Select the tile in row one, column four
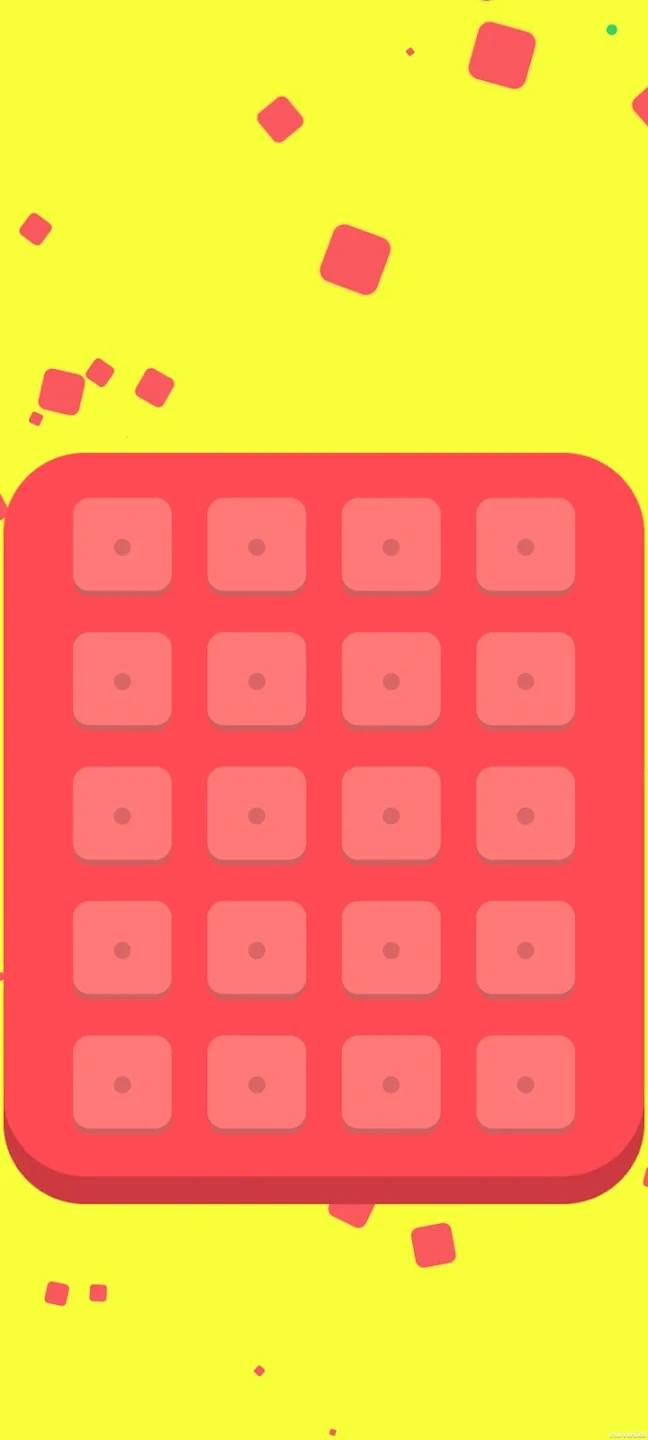This screenshot has height=1440, width=648. [x=525, y=546]
